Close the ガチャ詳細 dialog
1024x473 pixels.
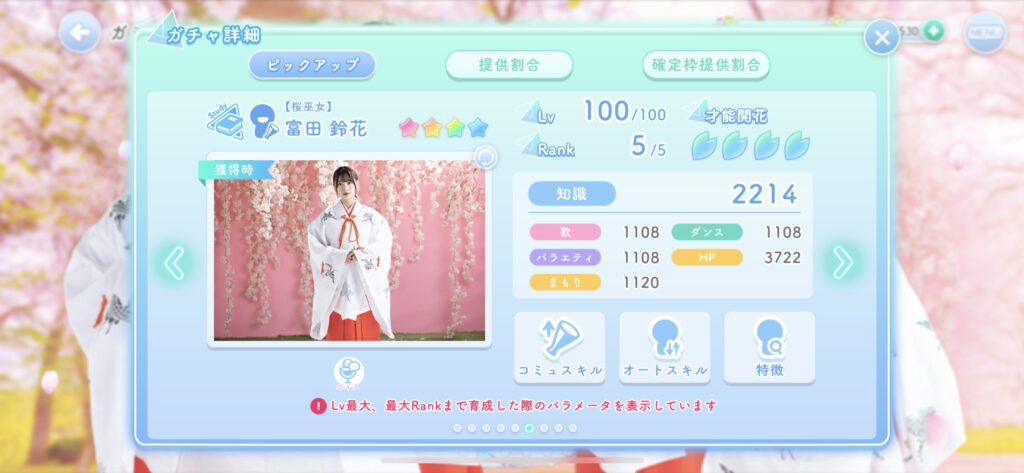(881, 38)
